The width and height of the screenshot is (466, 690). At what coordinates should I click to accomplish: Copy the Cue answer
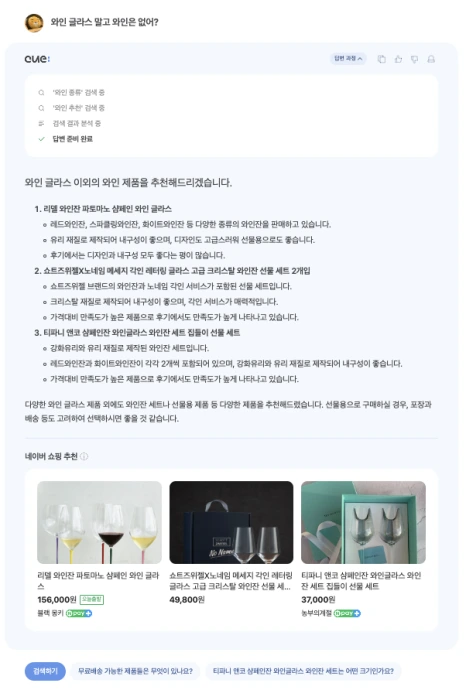pyautogui.click(x=382, y=59)
